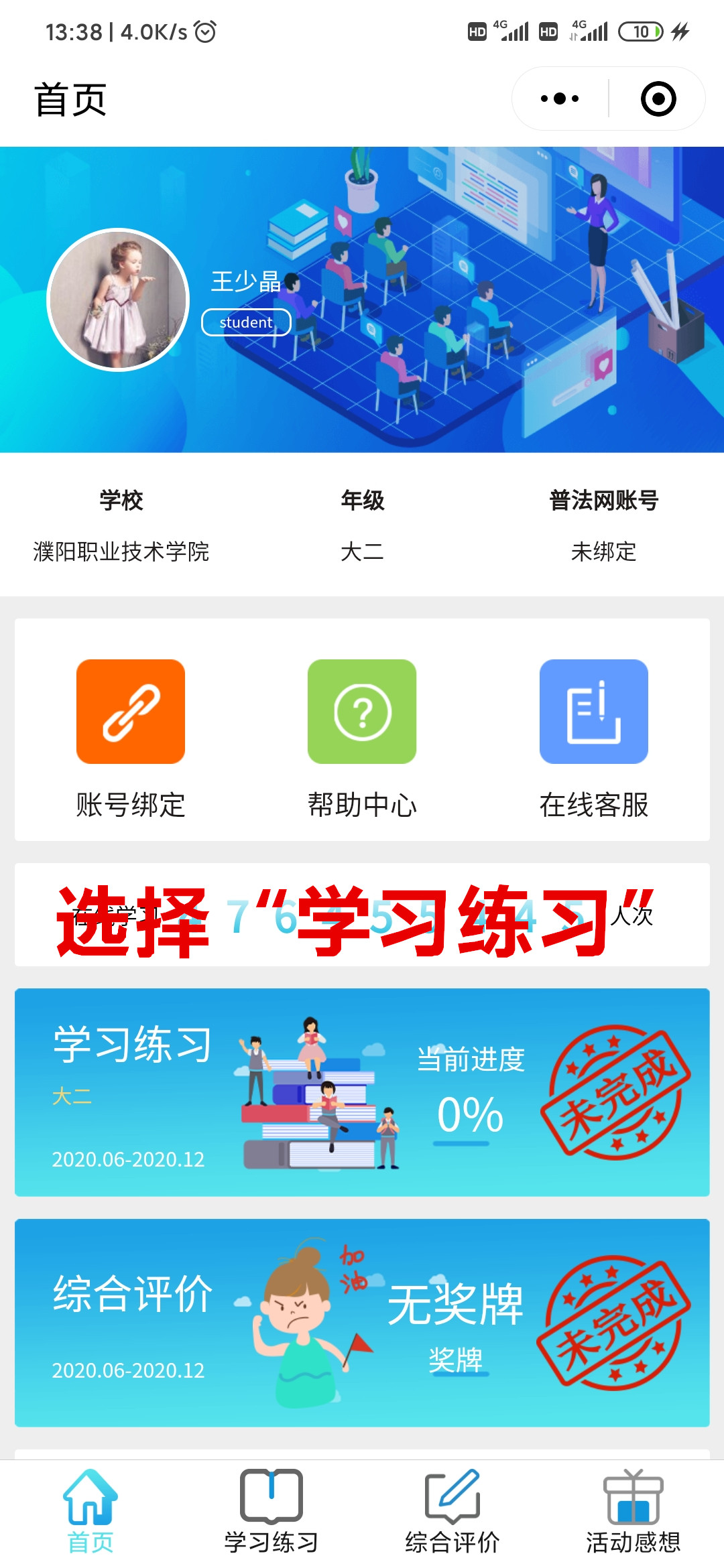Go to the 活动感想 tab
The image size is (724, 1568).
(633, 1512)
